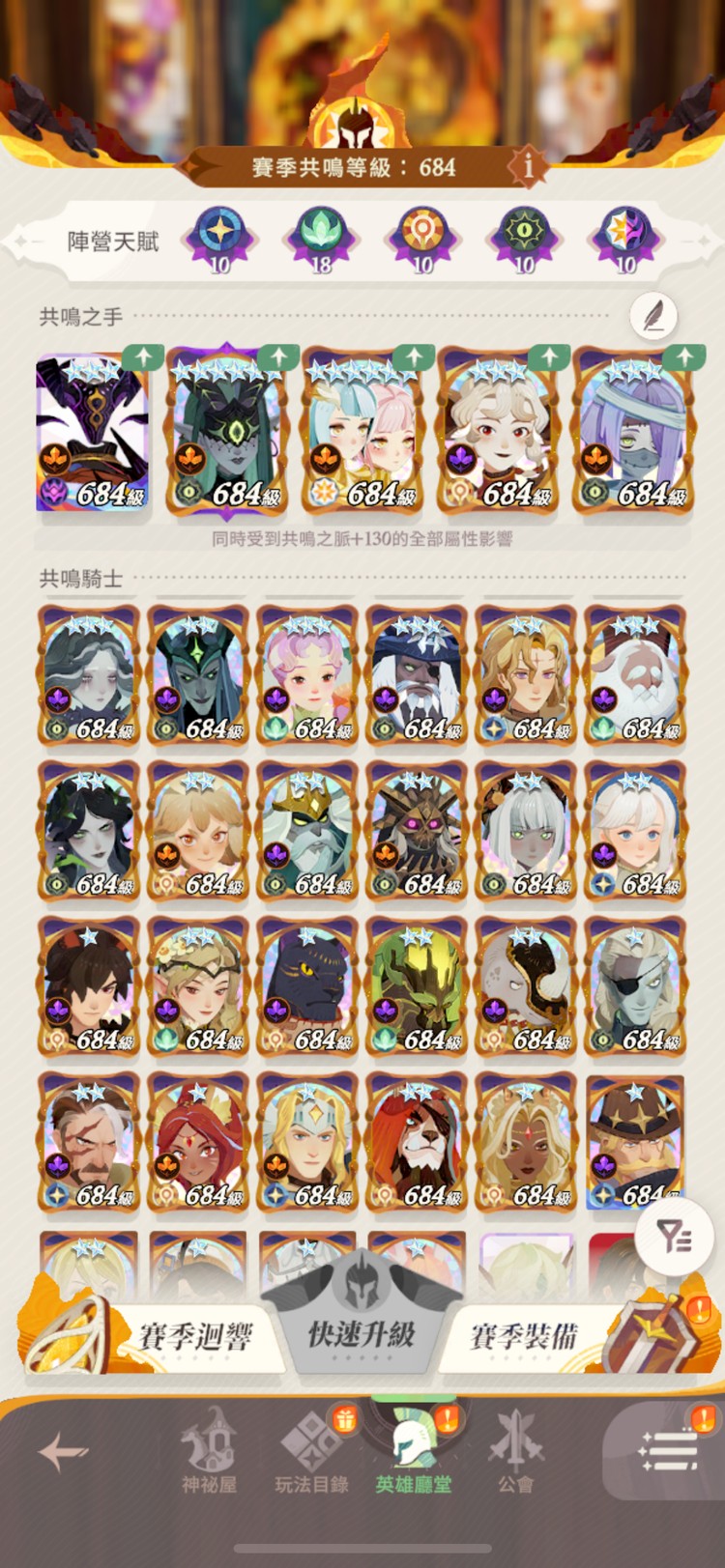Open the list menu at bottom right
The width and height of the screenshot is (725, 1568).
pyautogui.click(x=669, y=1451)
